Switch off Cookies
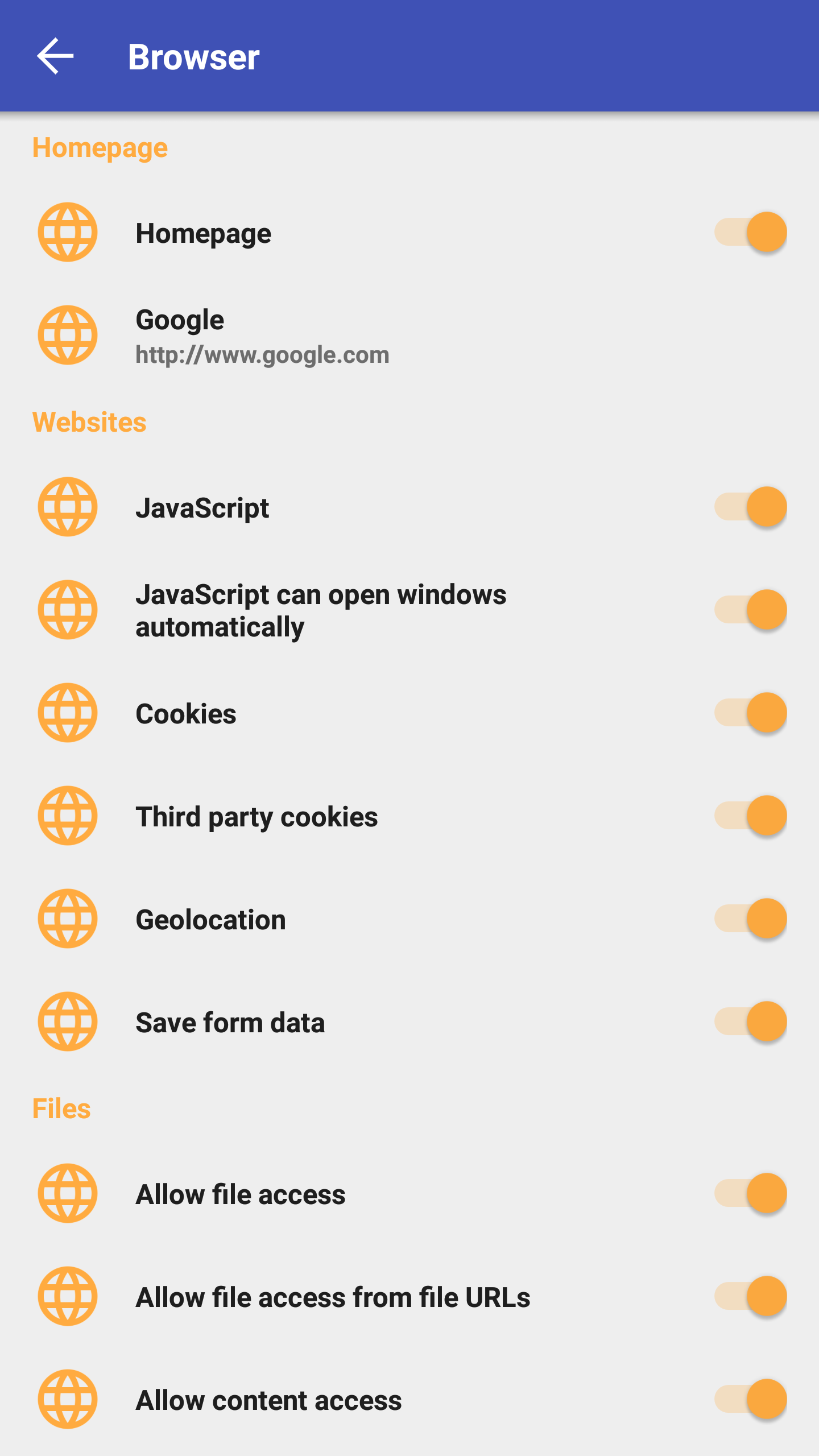Viewport: 819px width, 1456px height. [750, 713]
